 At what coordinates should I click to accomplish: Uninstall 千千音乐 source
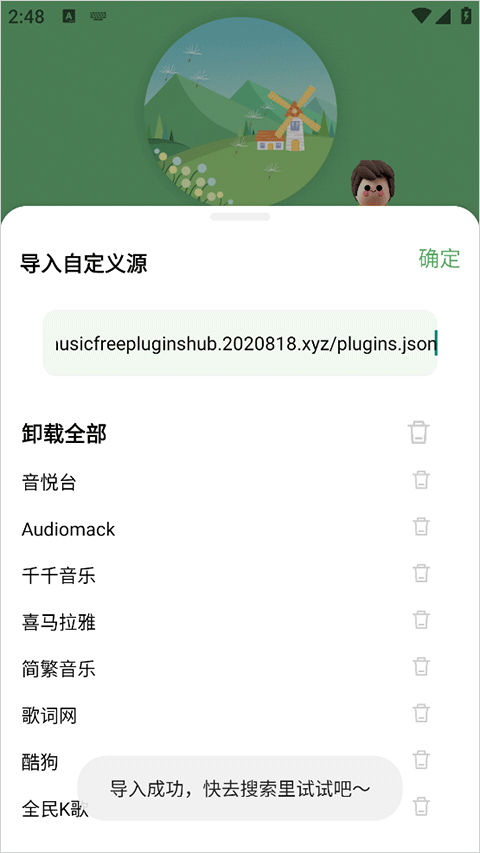pos(421,573)
